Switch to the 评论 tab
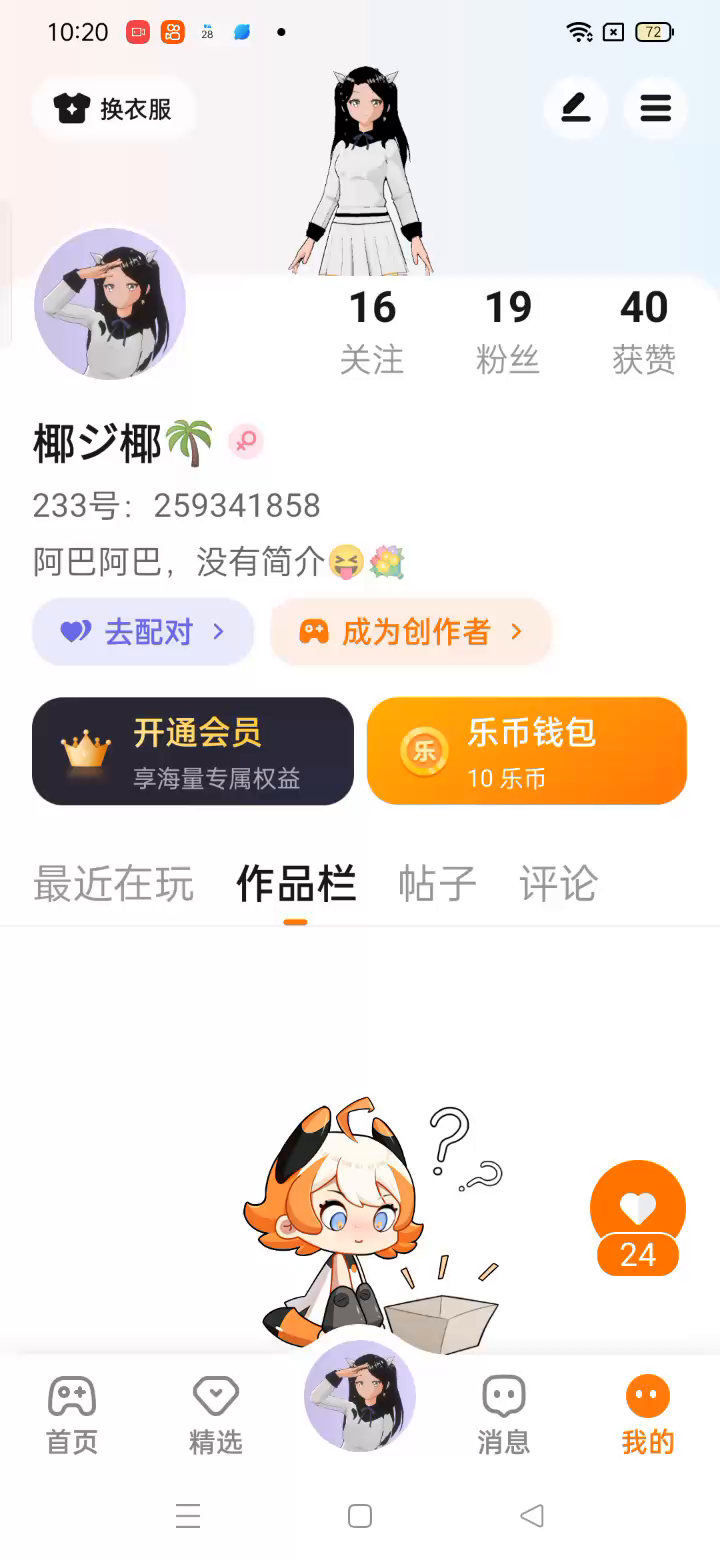This screenshot has height=1560, width=720. 558,884
